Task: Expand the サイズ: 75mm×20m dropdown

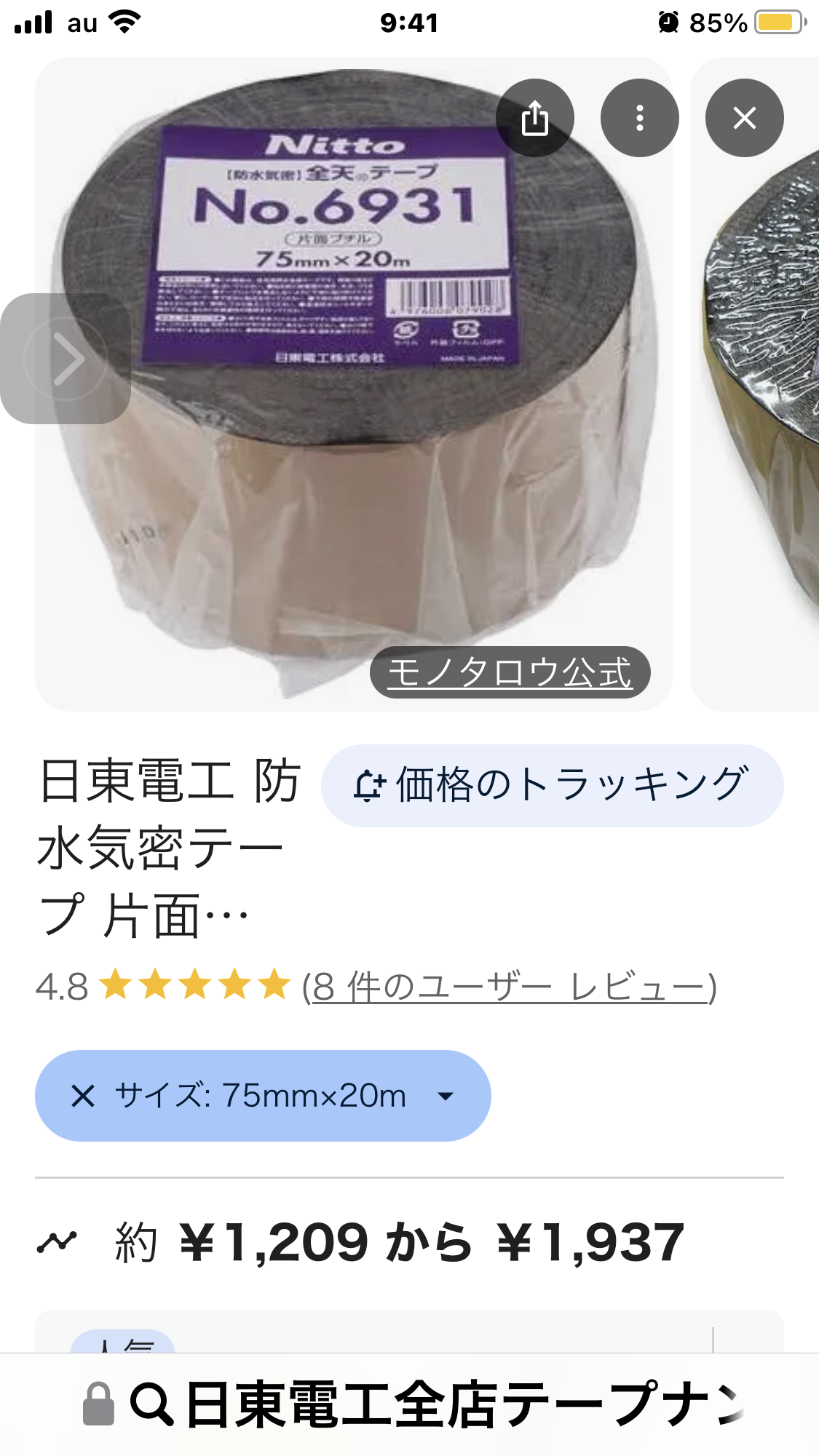Action: (445, 1096)
